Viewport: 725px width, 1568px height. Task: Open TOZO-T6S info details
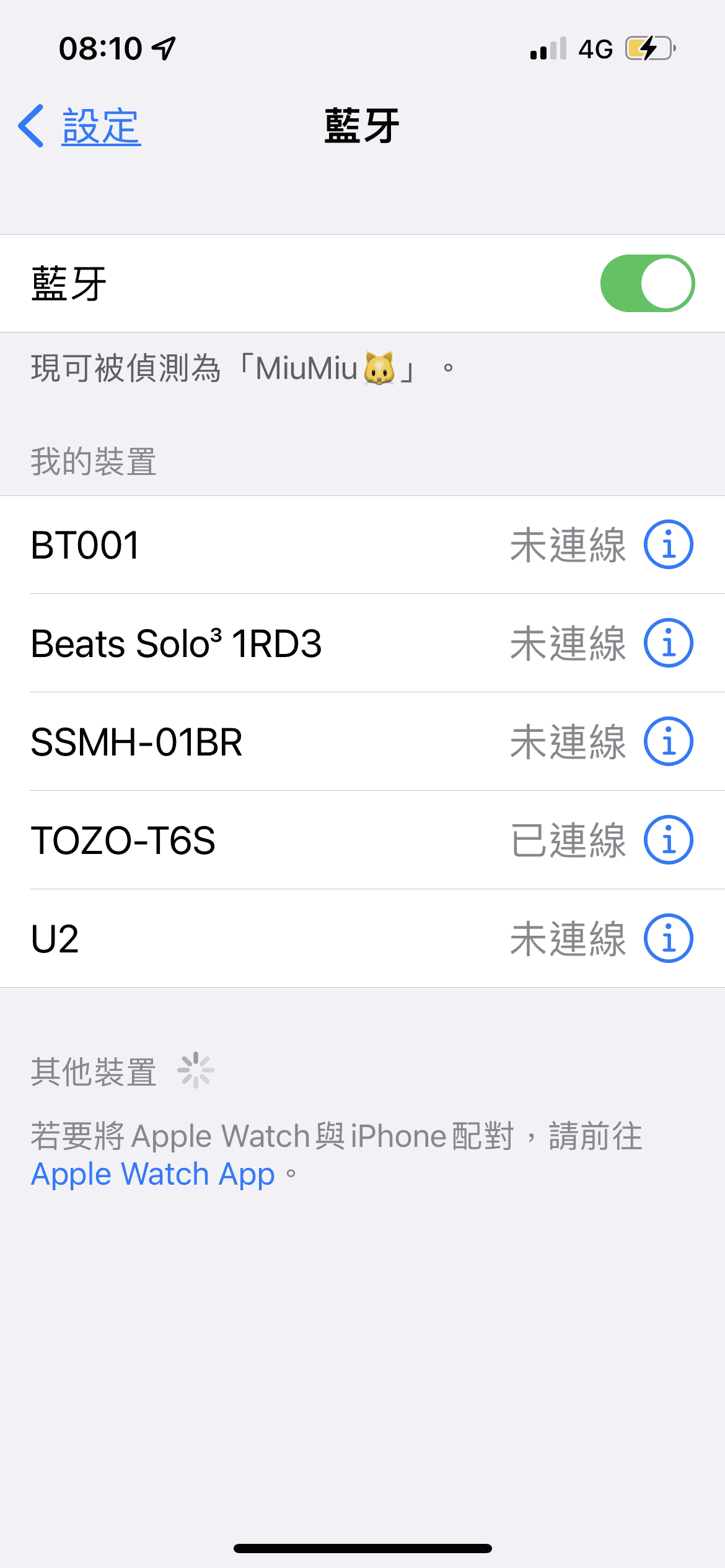668,840
